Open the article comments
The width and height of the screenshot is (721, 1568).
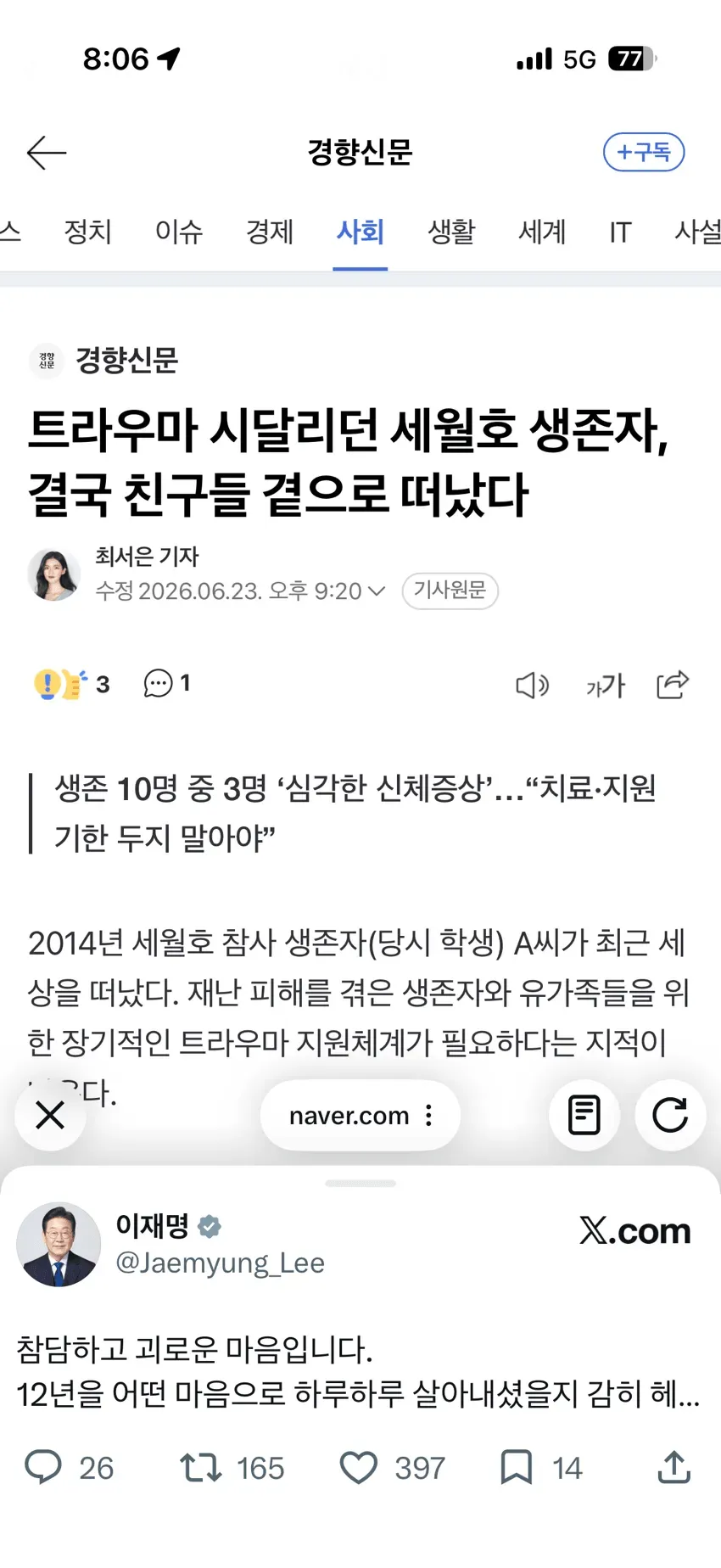tap(167, 683)
